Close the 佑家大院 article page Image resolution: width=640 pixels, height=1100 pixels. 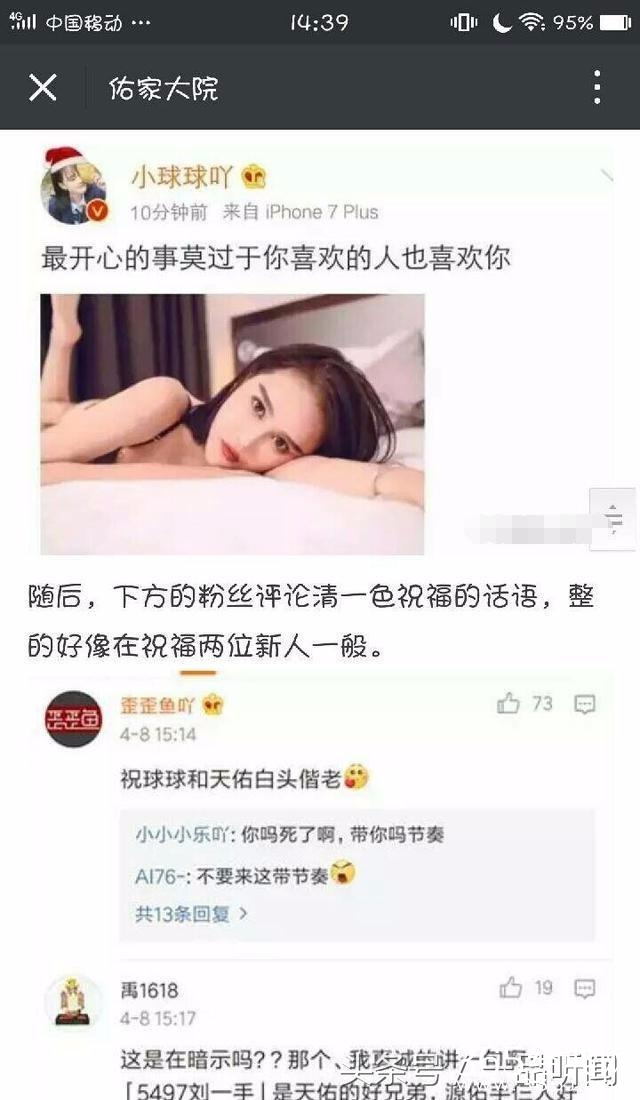tap(42, 88)
